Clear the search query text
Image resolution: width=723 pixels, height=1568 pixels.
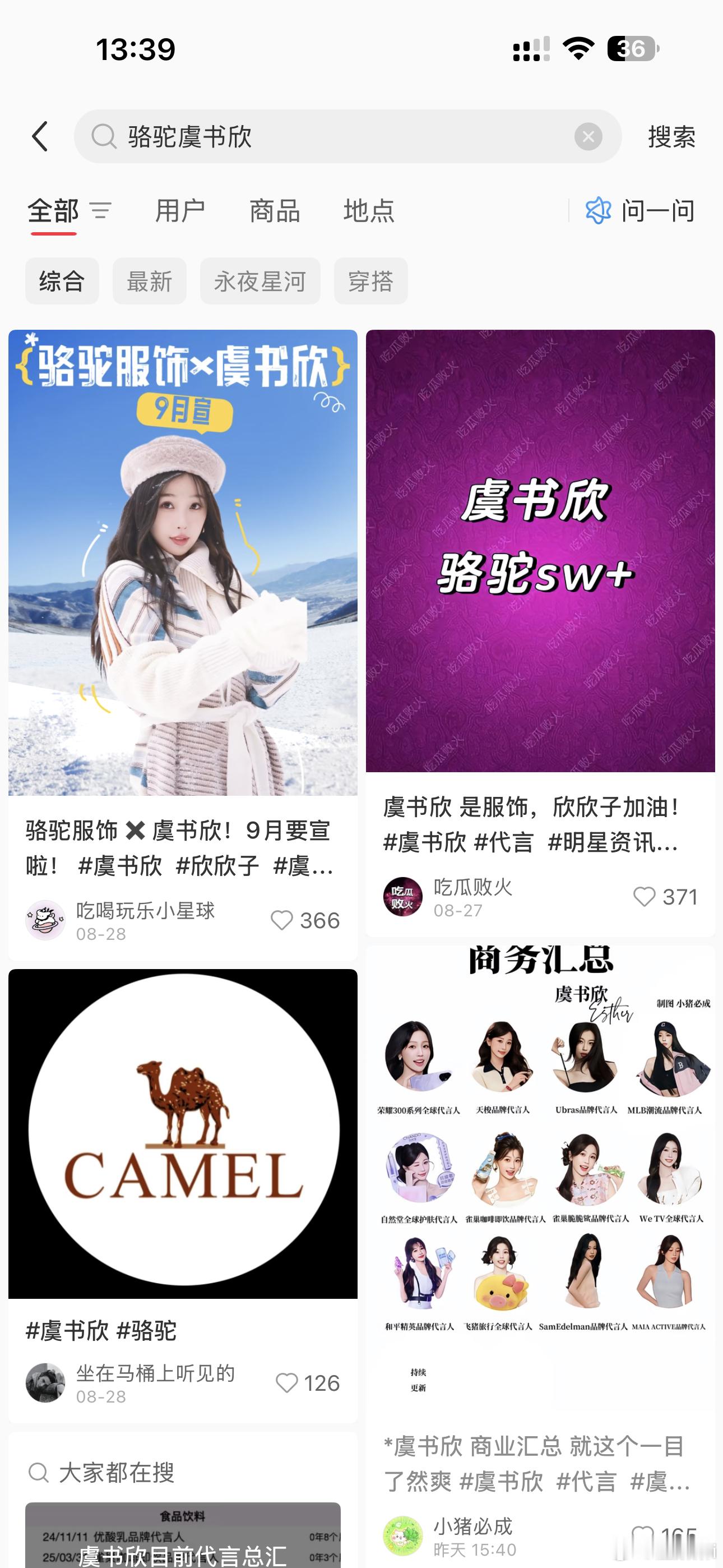[588, 136]
